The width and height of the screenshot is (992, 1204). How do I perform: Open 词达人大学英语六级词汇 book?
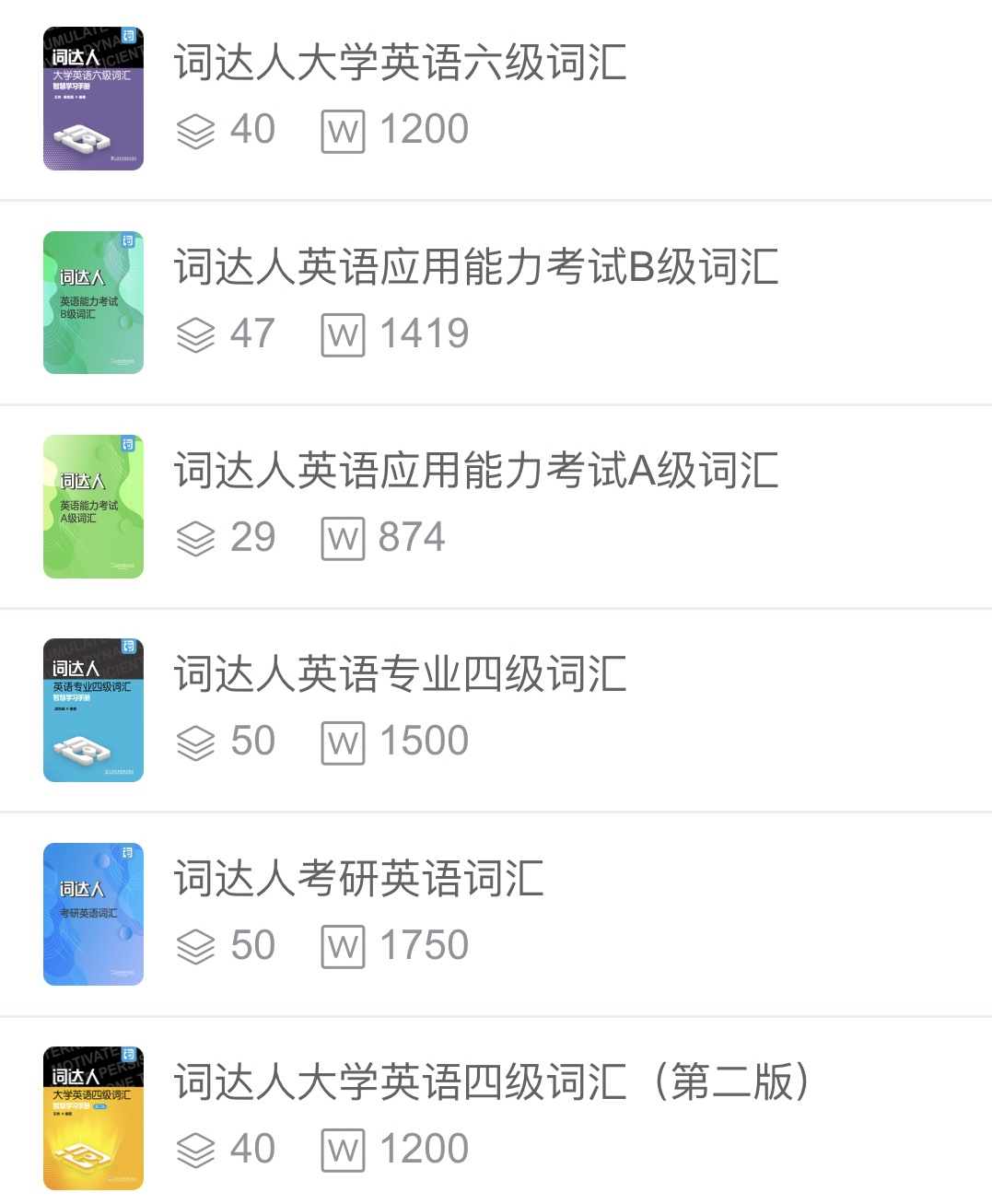pyautogui.click(x=401, y=63)
